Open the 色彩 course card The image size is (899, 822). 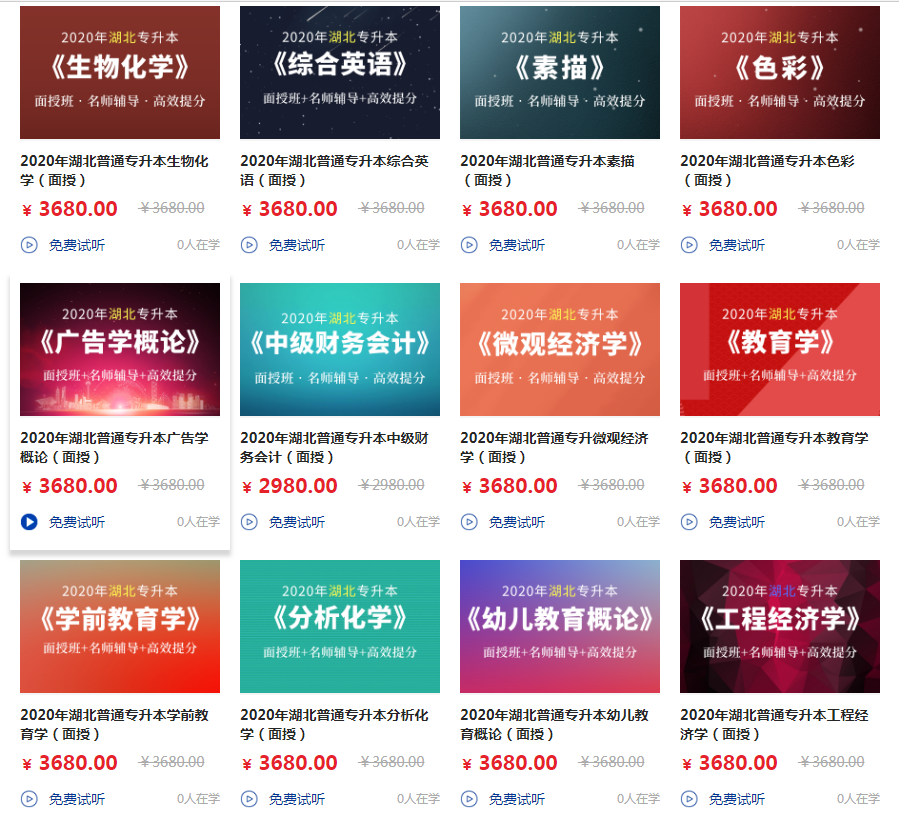click(x=780, y=73)
